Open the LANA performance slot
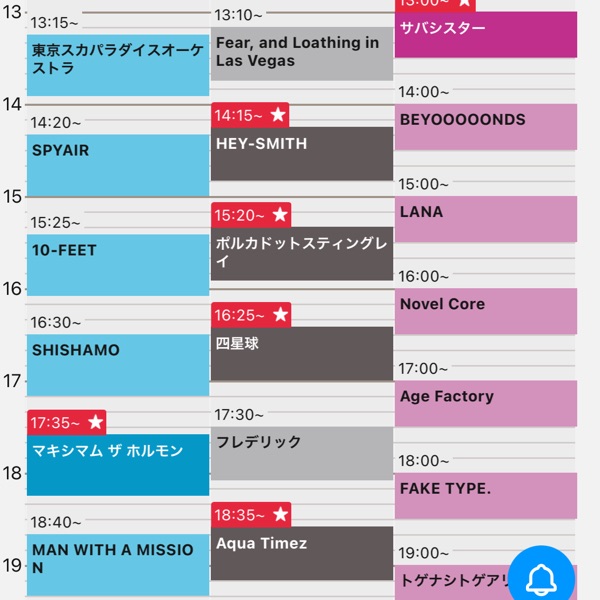The height and width of the screenshot is (600, 600). 486,219
